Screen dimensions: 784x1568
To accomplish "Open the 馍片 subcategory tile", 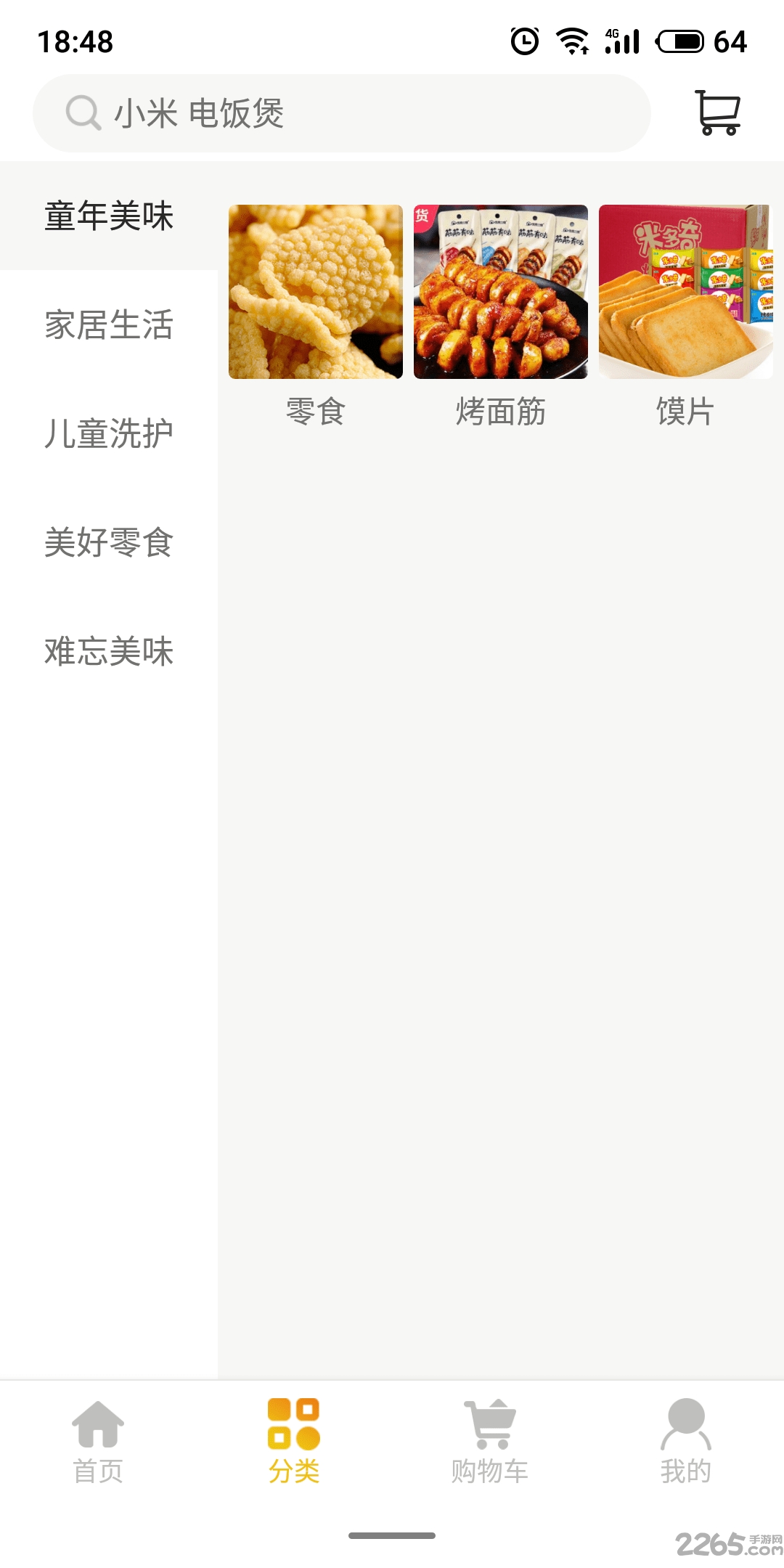I will point(686,317).
